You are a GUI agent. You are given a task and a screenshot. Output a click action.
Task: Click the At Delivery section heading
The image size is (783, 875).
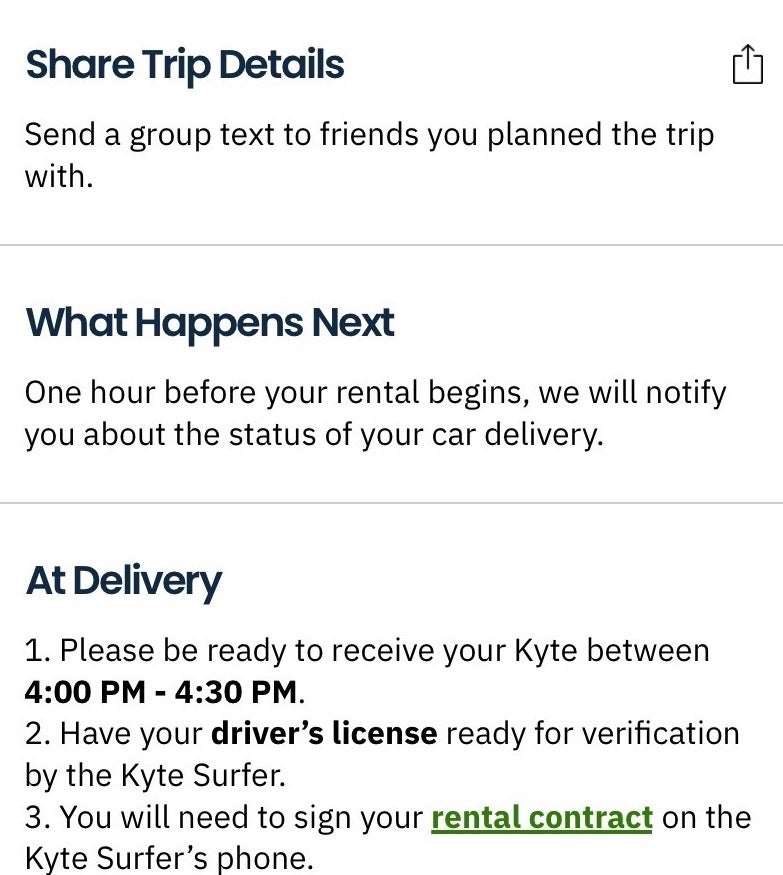click(124, 579)
